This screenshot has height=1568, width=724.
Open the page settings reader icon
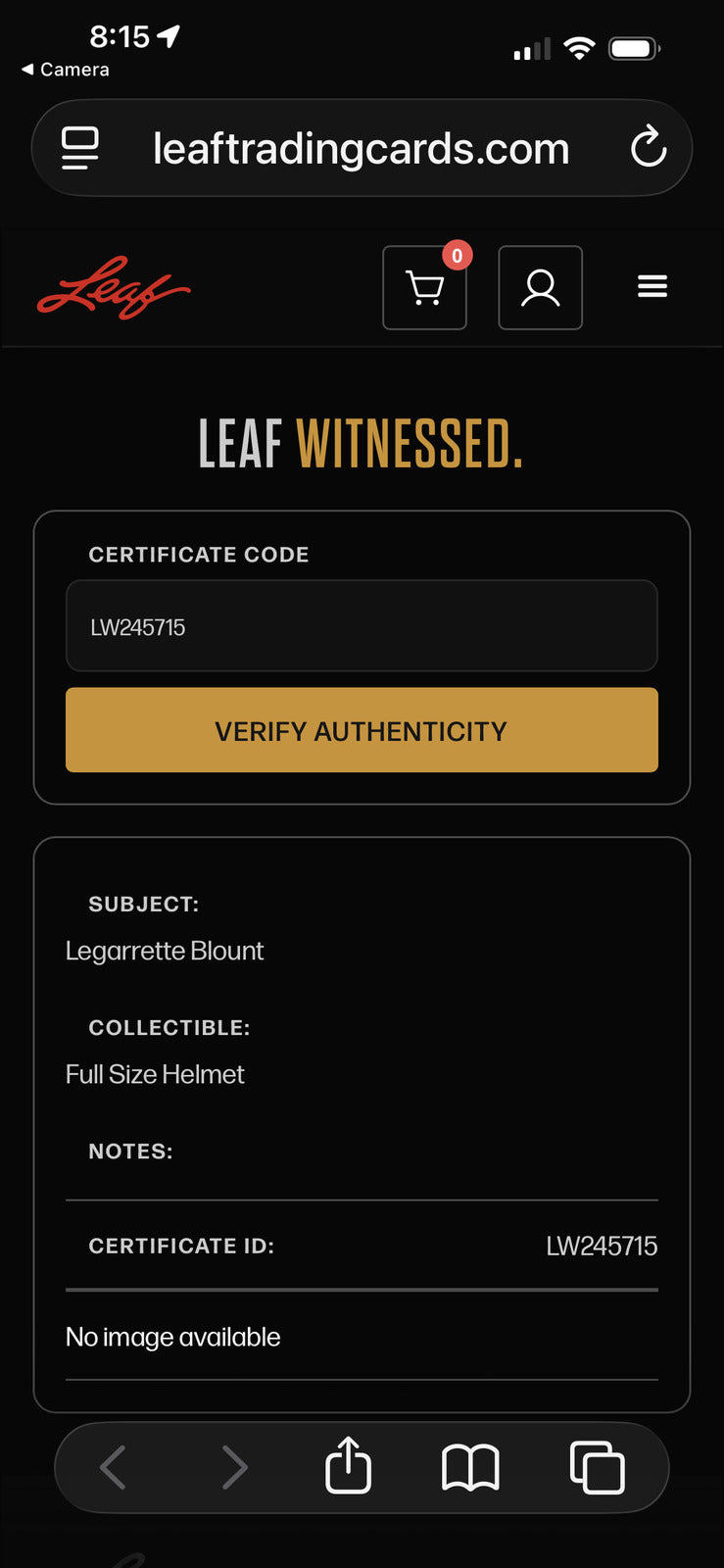tap(80, 149)
